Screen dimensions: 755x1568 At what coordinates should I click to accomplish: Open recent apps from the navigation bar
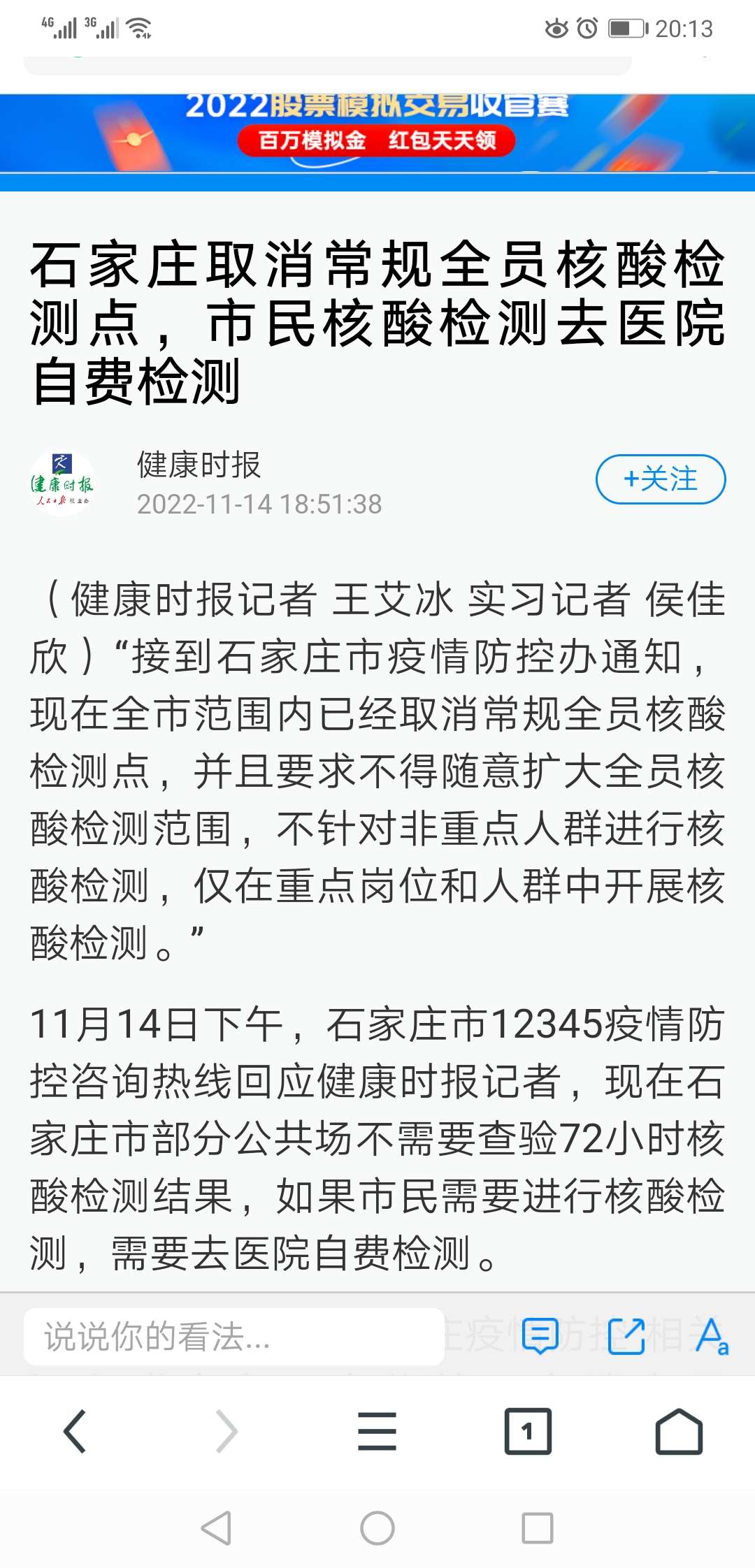(x=538, y=1528)
